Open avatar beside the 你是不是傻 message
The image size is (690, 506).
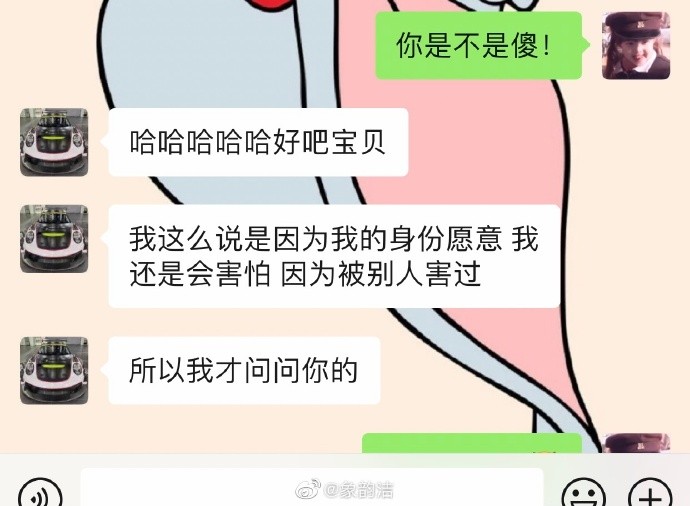(635, 46)
